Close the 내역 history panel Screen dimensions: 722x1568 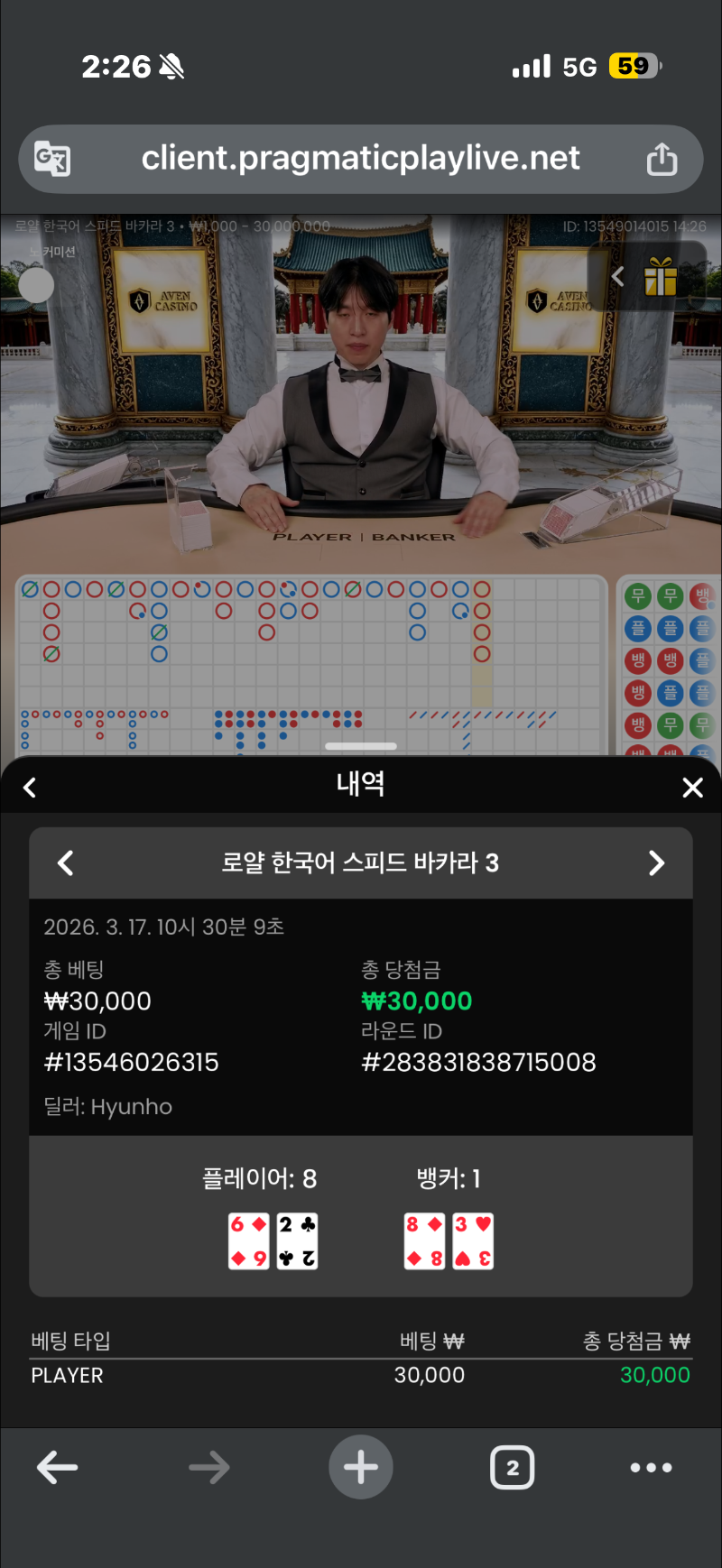point(692,788)
